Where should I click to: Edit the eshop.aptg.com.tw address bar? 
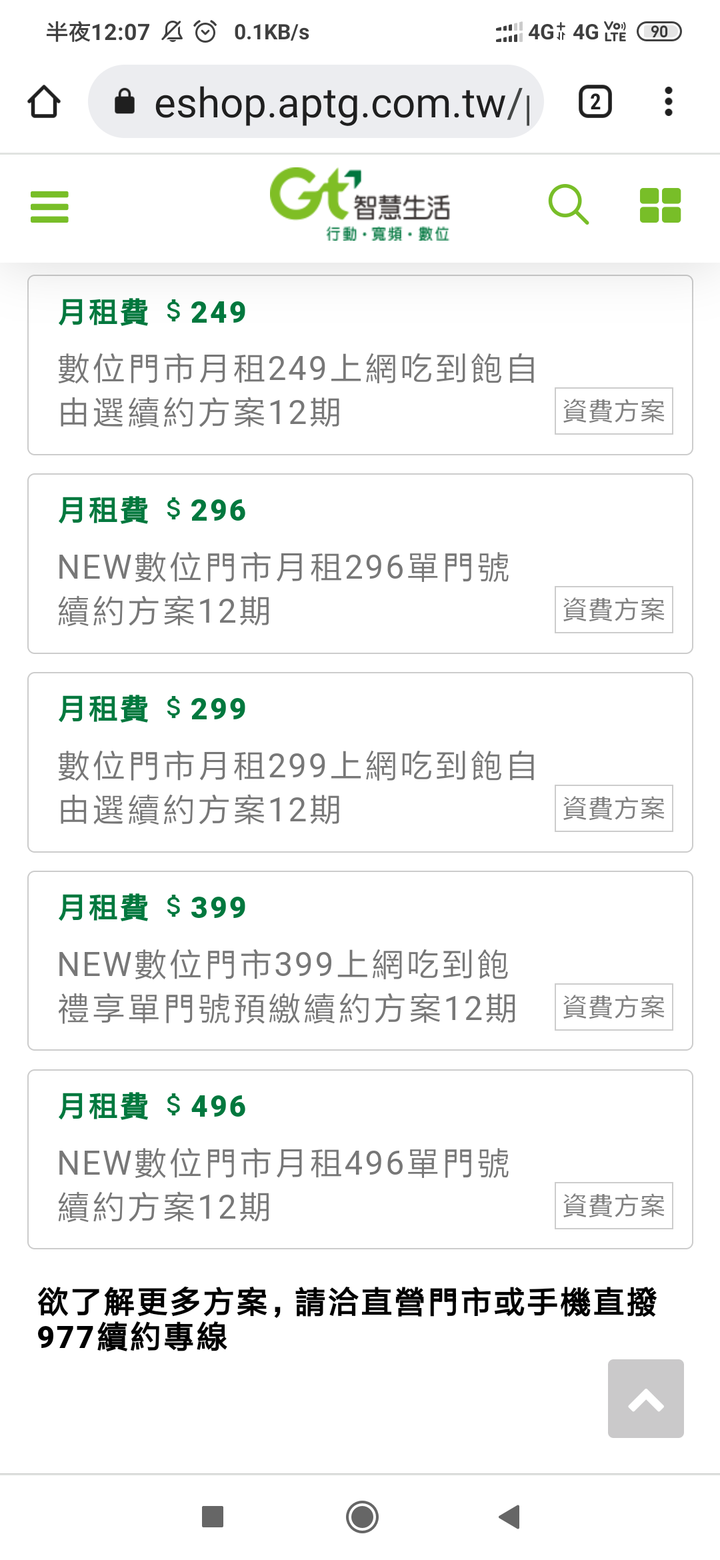point(316,102)
